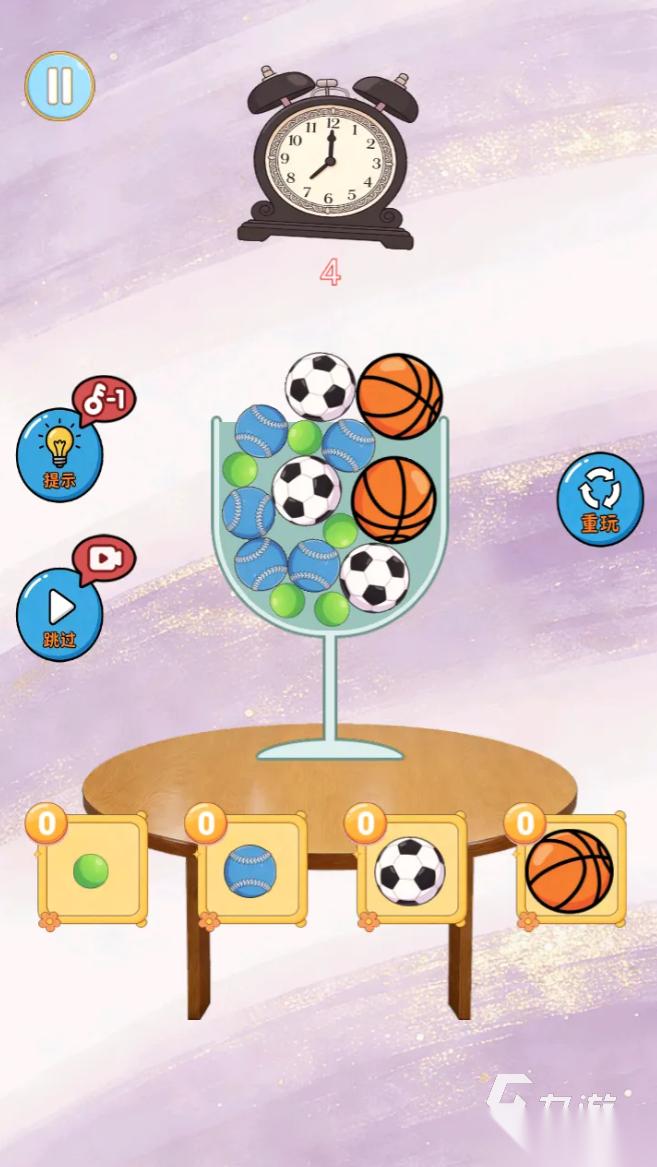Select the soccer ball counter card
This screenshot has width=657, height=1167.
pos(411,869)
